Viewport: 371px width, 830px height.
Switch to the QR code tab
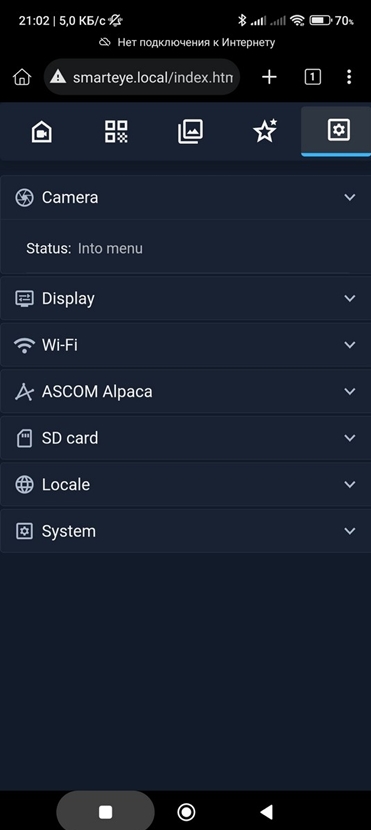coord(116,131)
